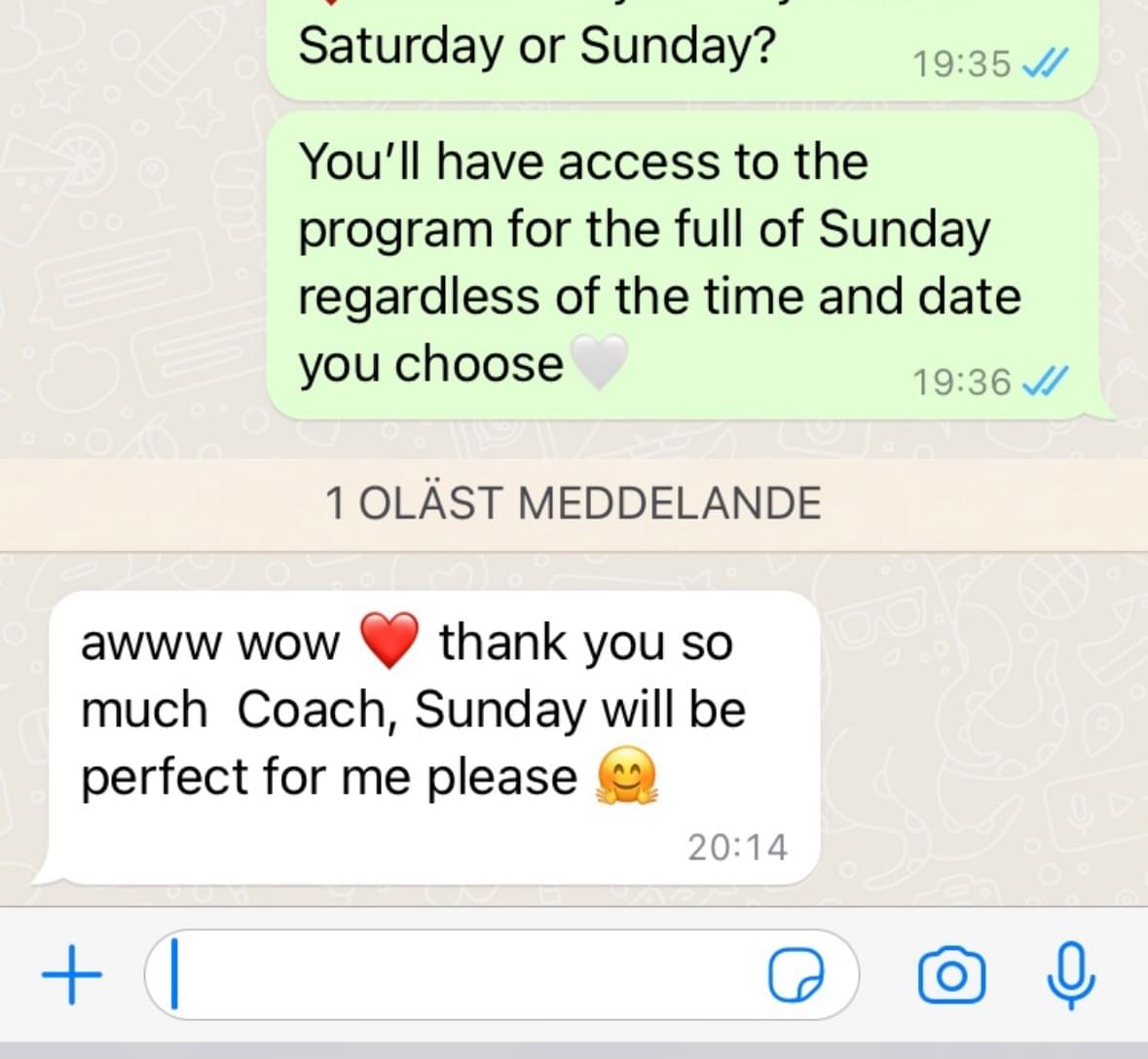The width and height of the screenshot is (1148, 1059).
Task: Tap the message text field
Action: [x=458, y=974]
